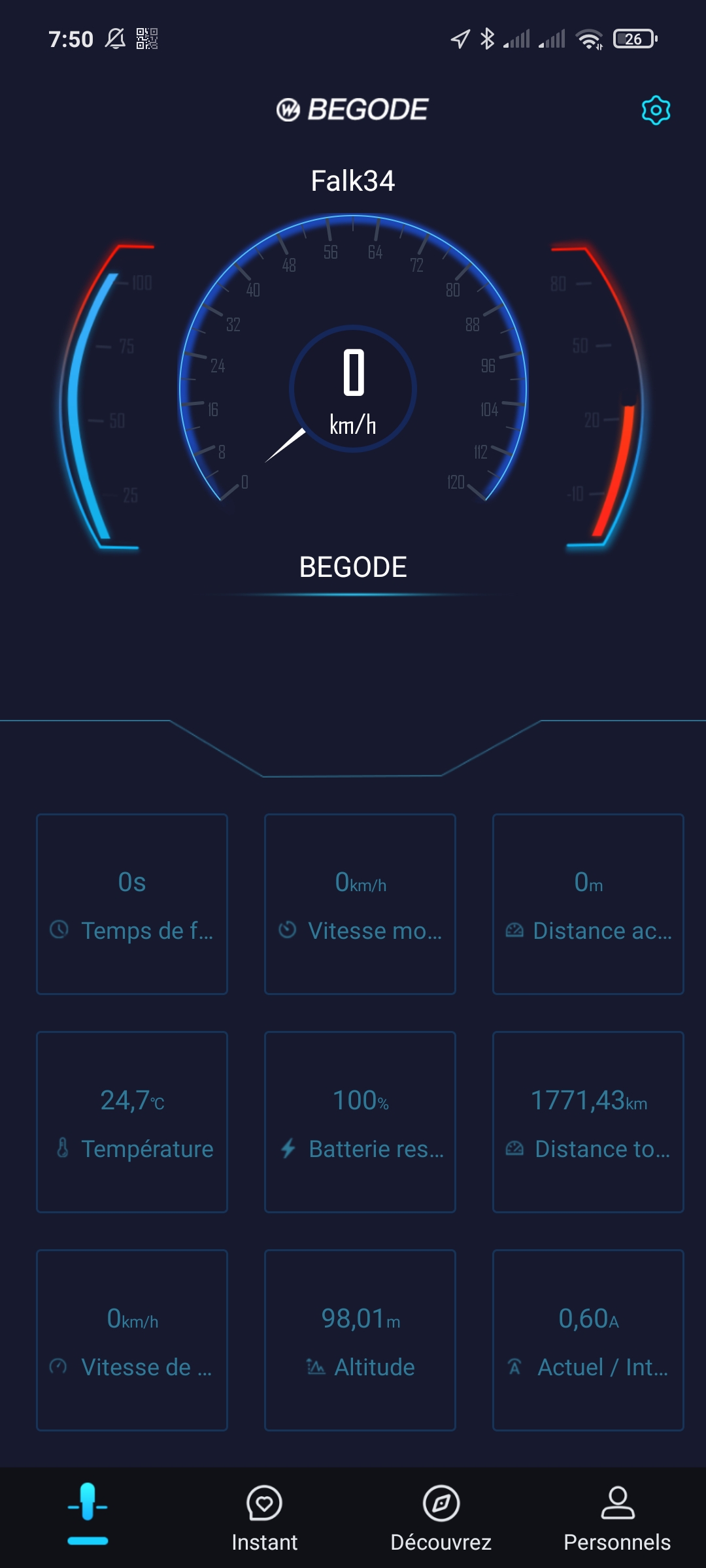The image size is (706, 1568).
Task: Open the Température card
Action: [x=132, y=1122]
